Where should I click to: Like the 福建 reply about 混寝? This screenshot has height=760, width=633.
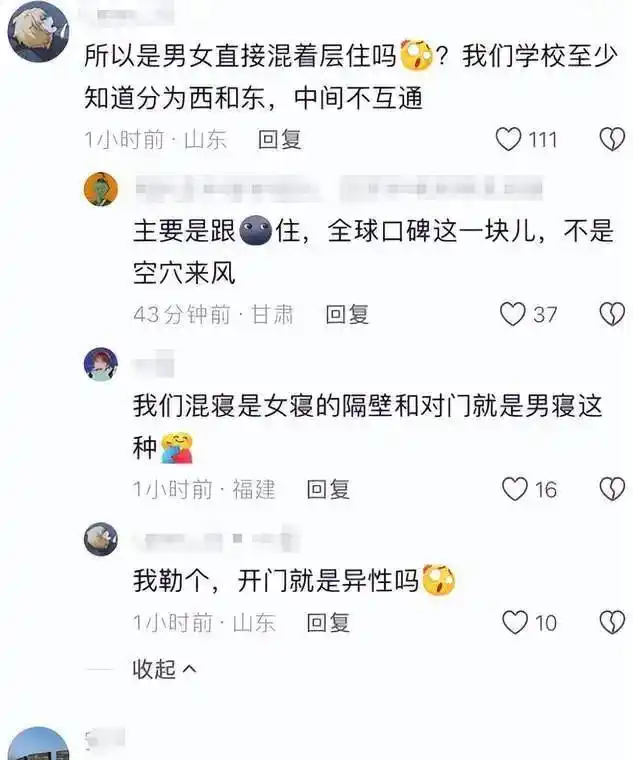coord(514,489)
